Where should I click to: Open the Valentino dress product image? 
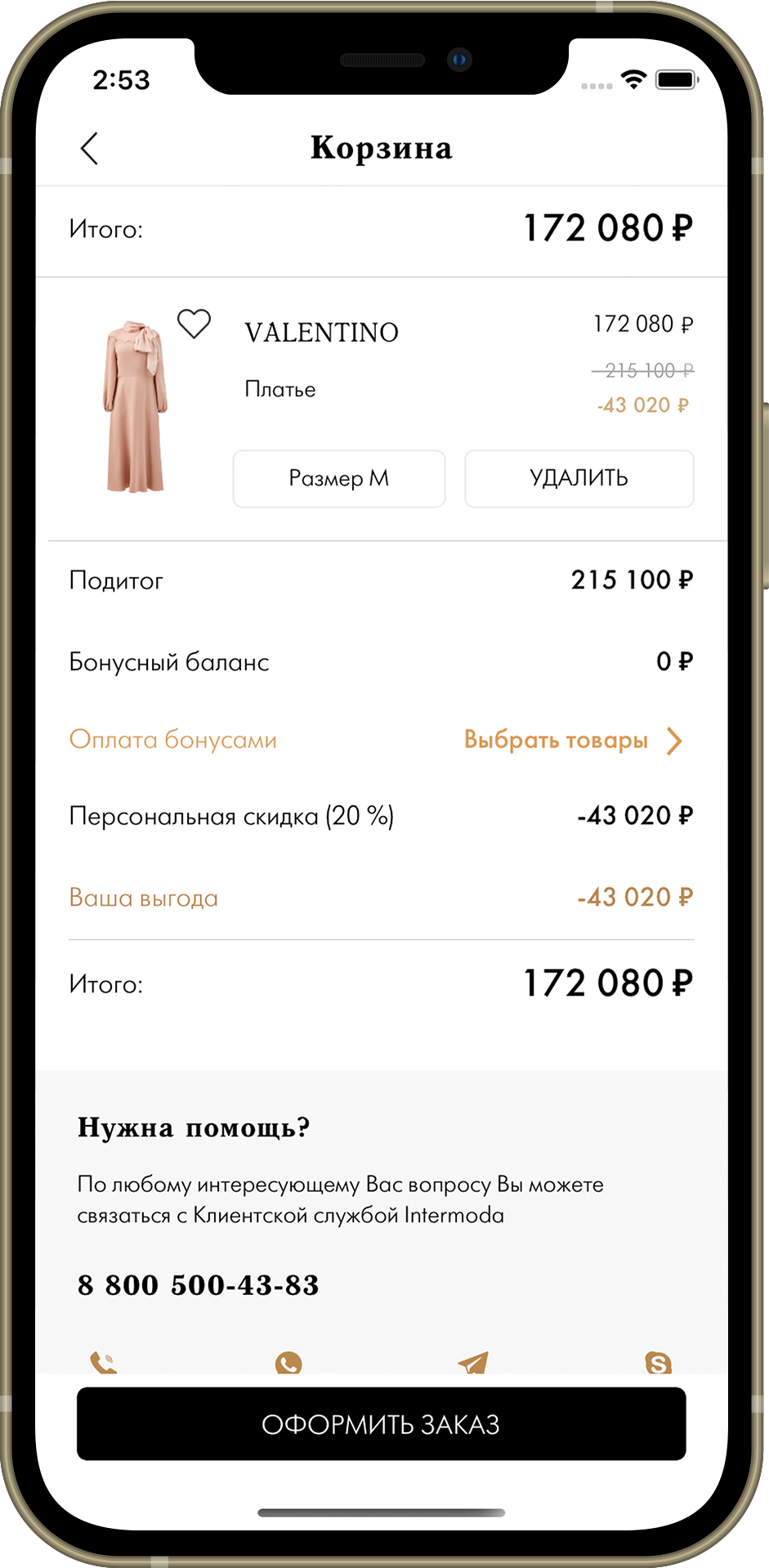coord(135,406)
